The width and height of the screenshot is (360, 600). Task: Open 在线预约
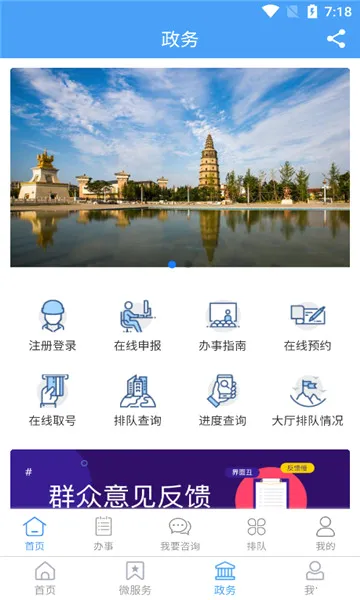point(308,326)
